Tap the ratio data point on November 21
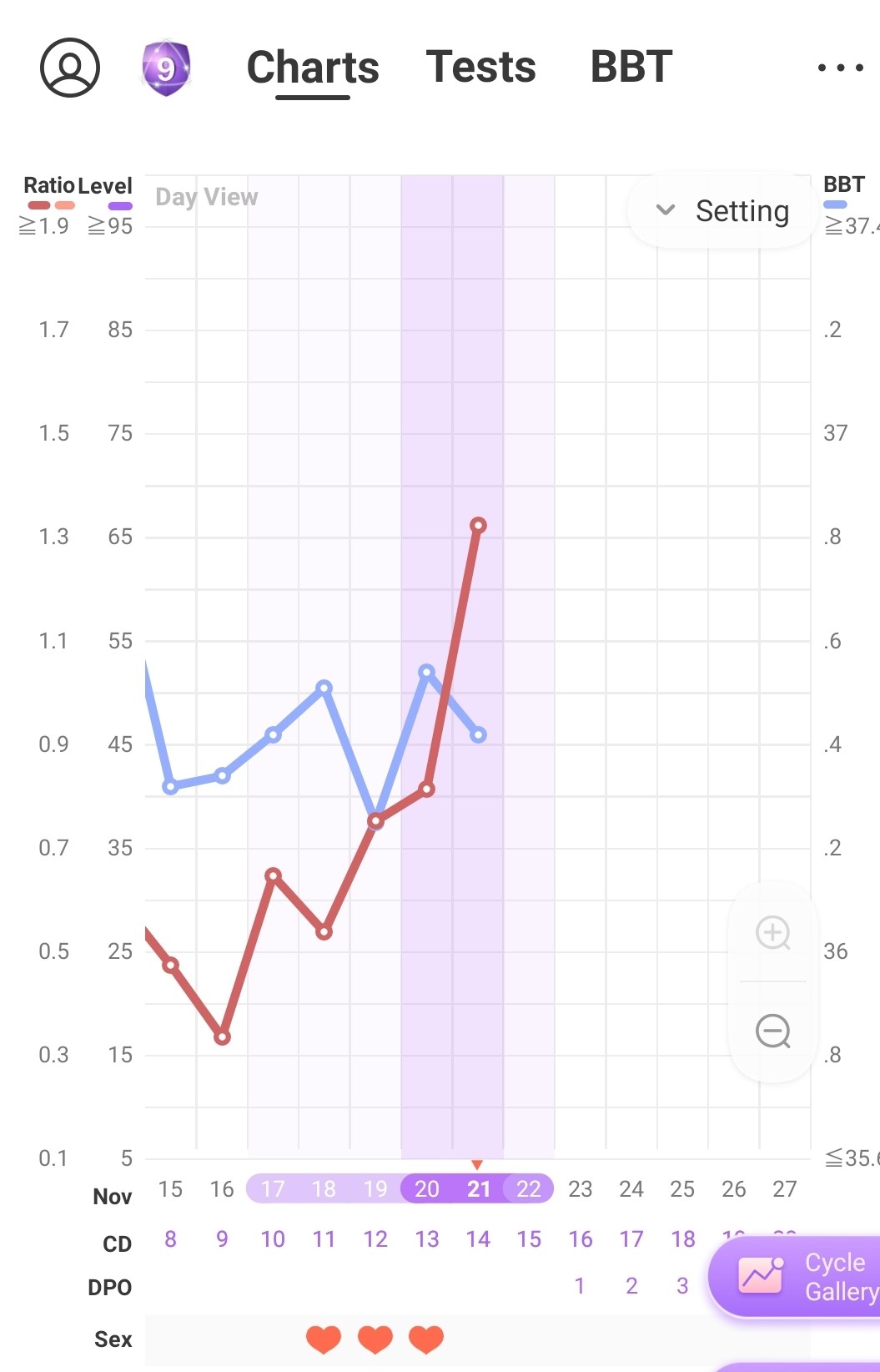880x1372 pixels. pyautogui.click(x=478, y=526)
